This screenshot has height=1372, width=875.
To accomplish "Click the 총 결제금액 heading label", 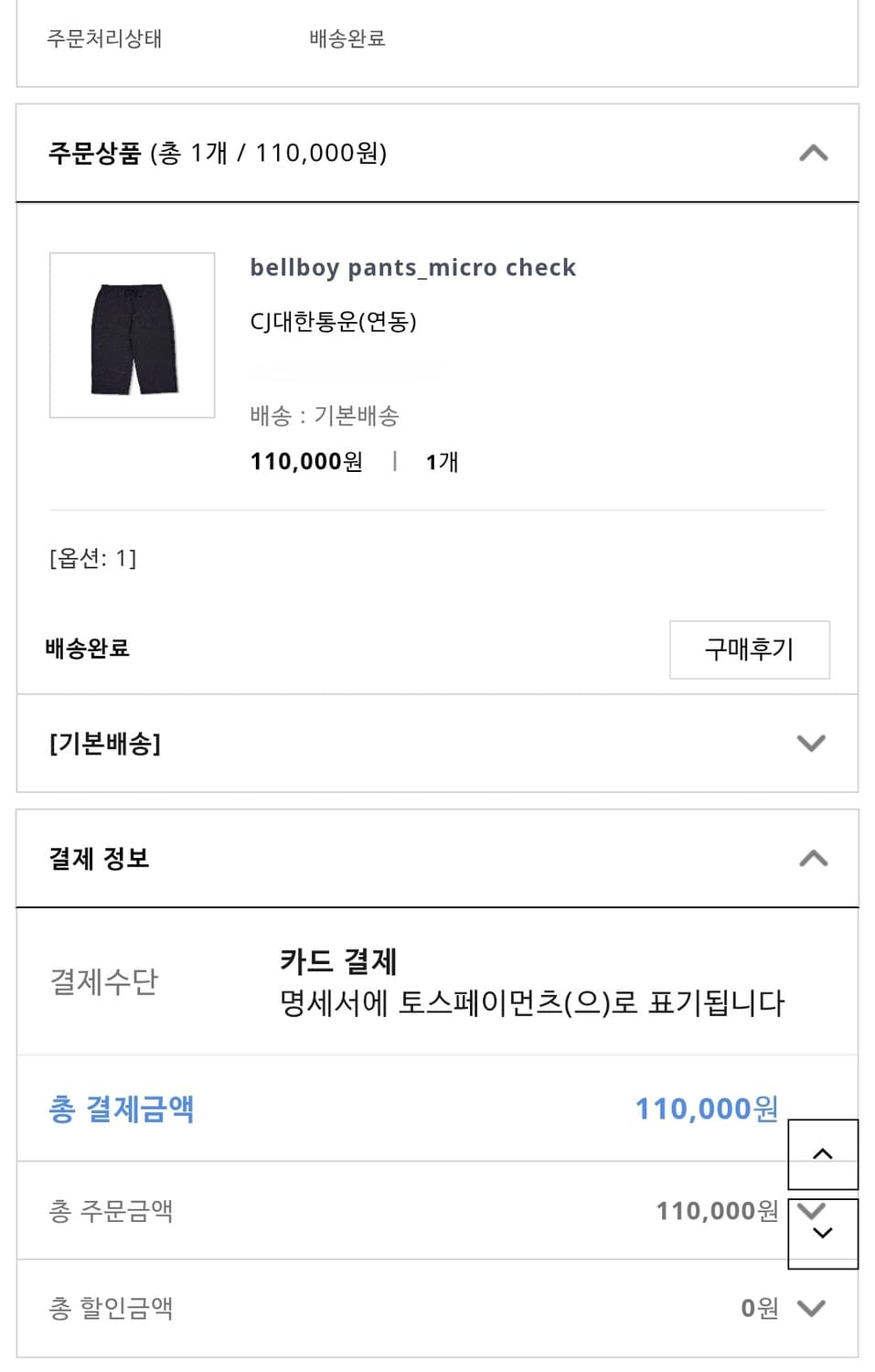I will click(x=120, y=1109).
